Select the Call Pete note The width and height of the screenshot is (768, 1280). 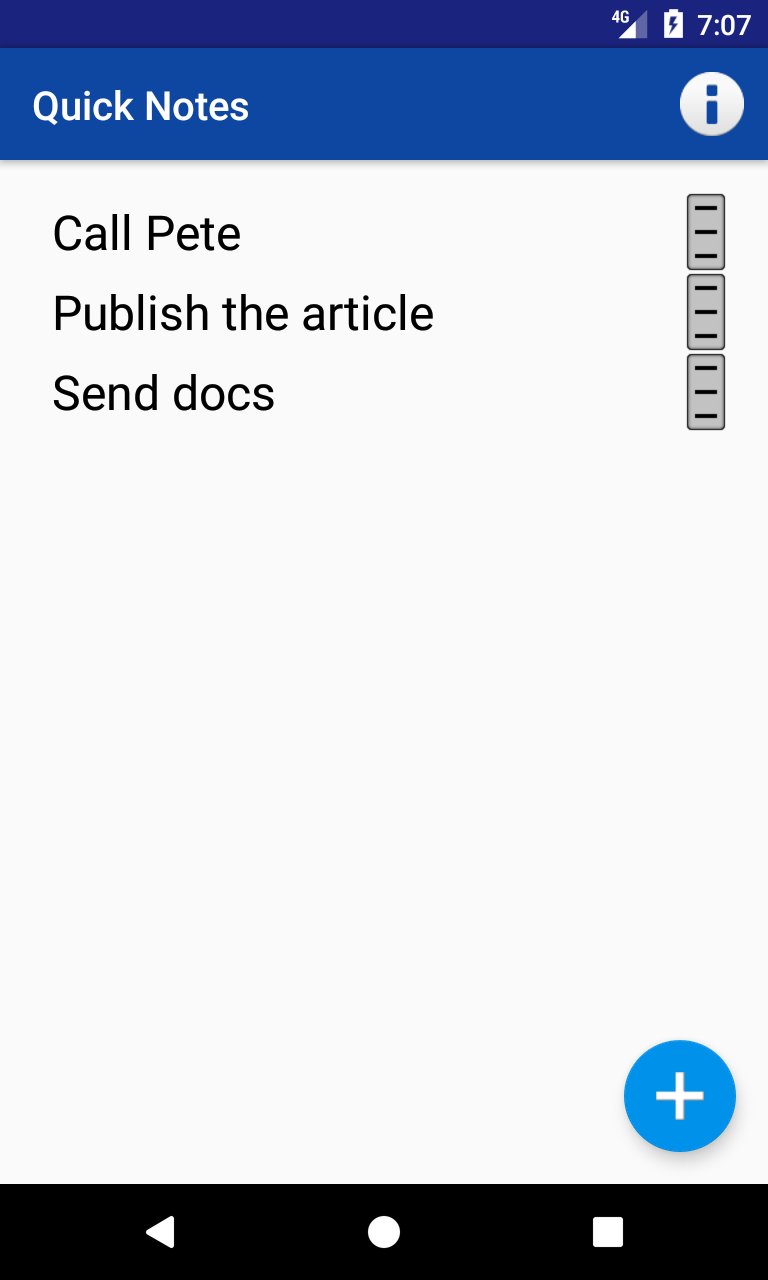click(147, 232)
